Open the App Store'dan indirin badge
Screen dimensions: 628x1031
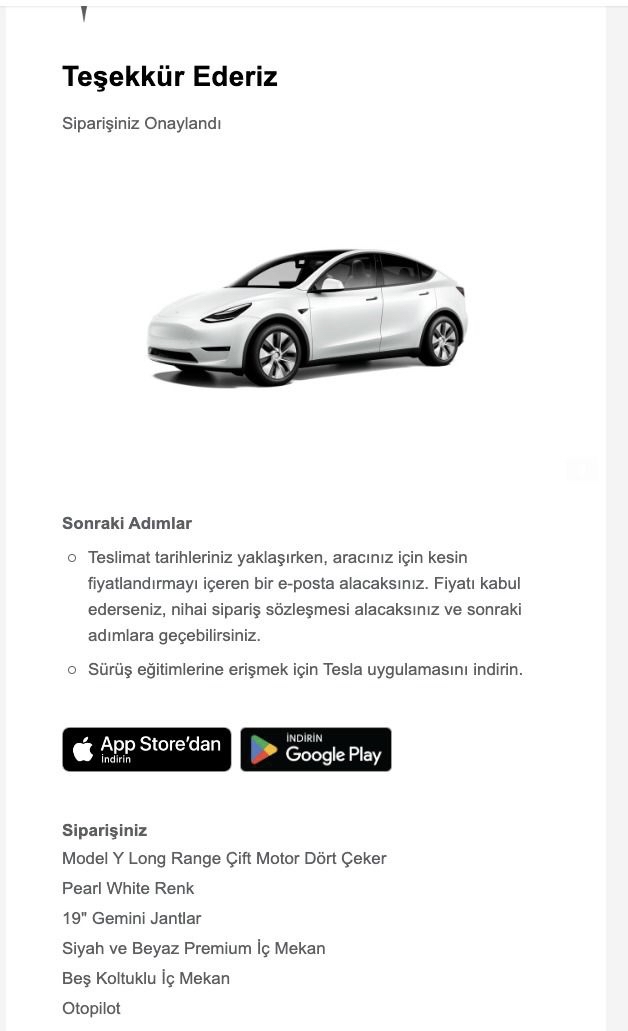(x=147, y=749)
